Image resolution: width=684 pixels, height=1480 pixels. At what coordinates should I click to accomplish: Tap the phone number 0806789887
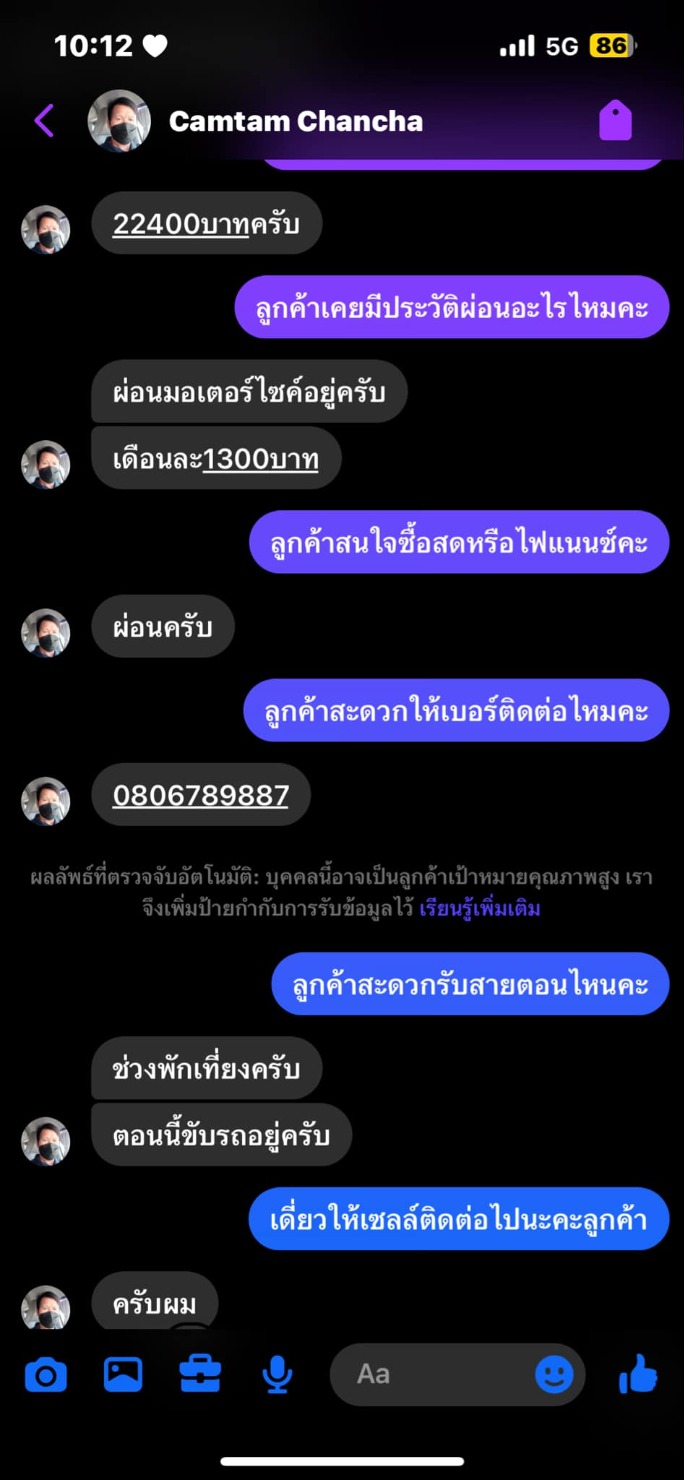(x=200, y=795)
